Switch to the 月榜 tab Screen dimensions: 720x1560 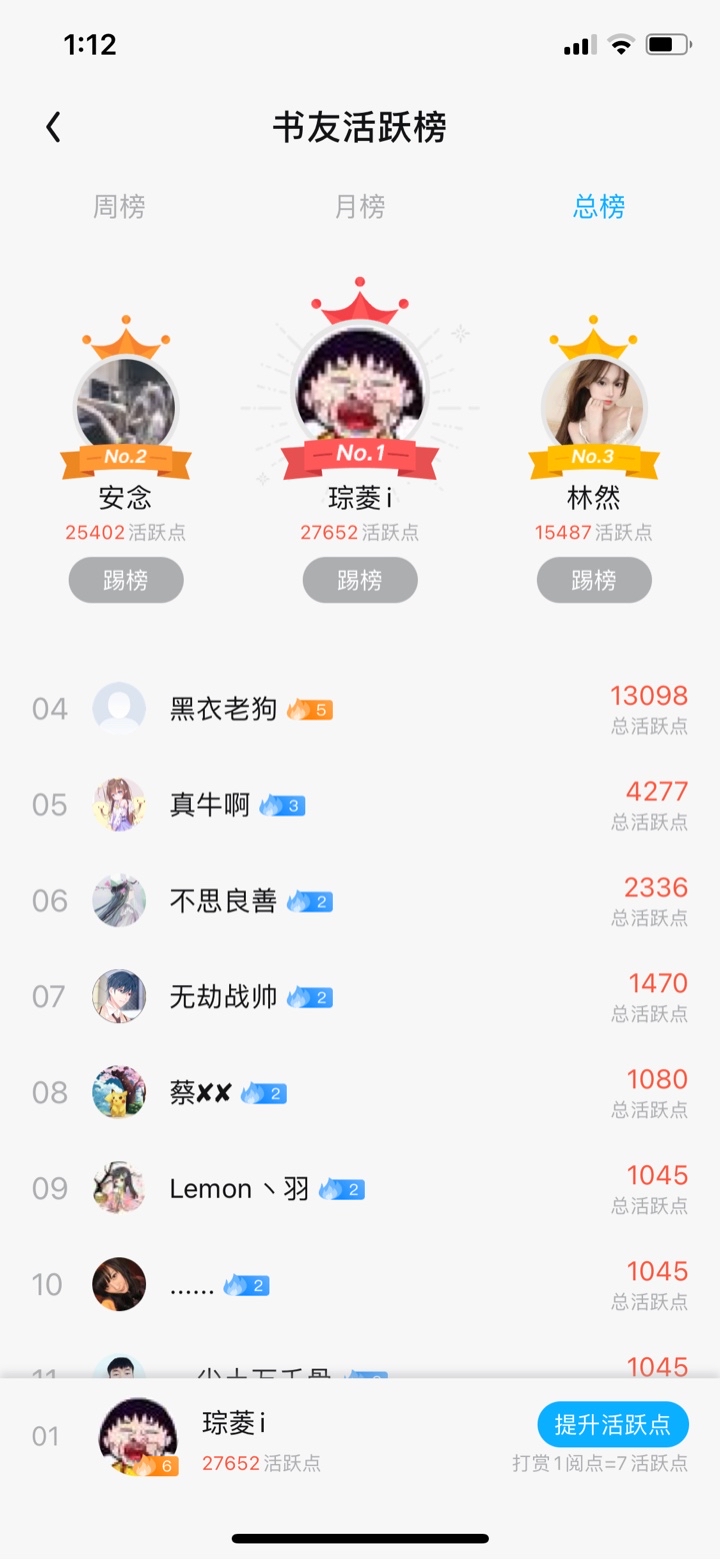click(x=360, y=207)
